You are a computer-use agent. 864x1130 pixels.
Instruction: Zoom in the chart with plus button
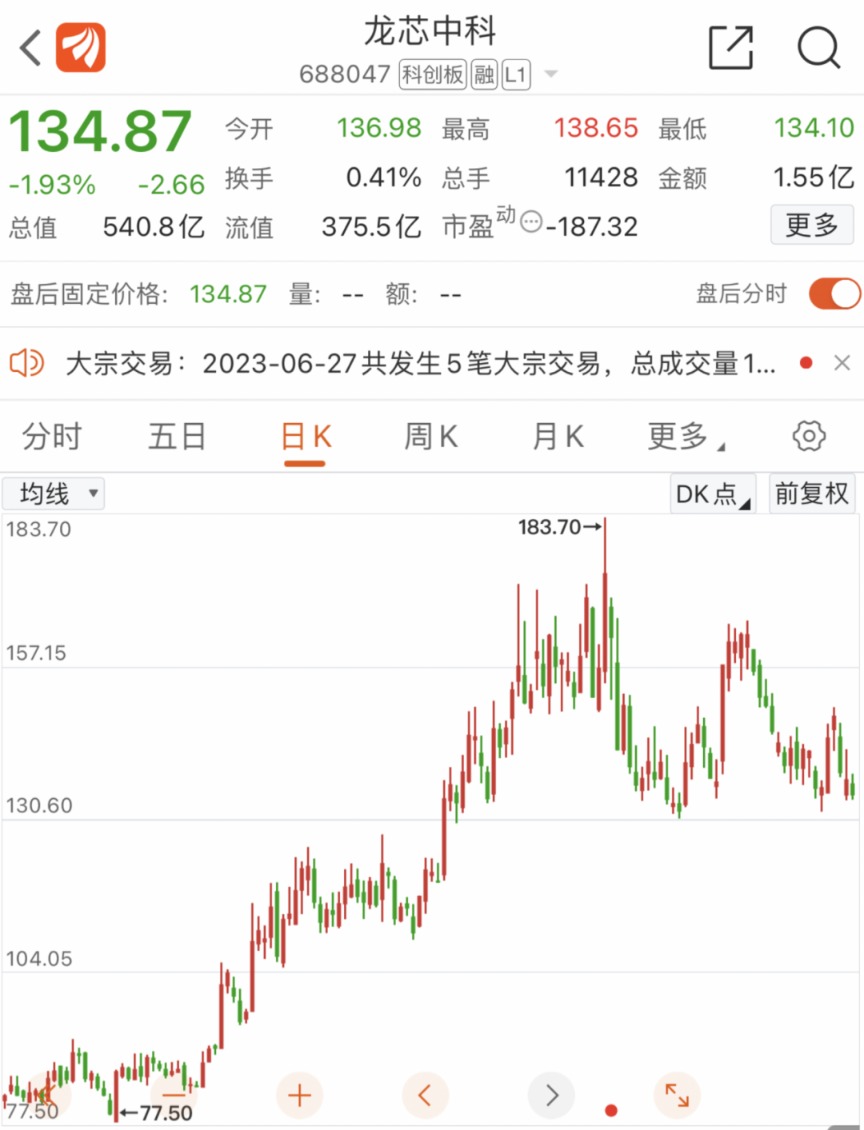300,1094
